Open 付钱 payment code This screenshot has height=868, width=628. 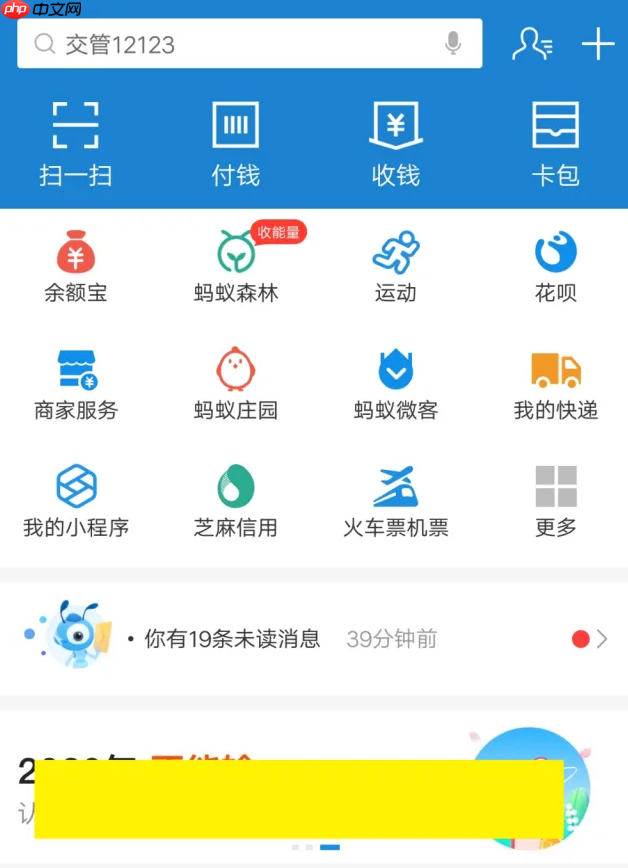[236, 144]
